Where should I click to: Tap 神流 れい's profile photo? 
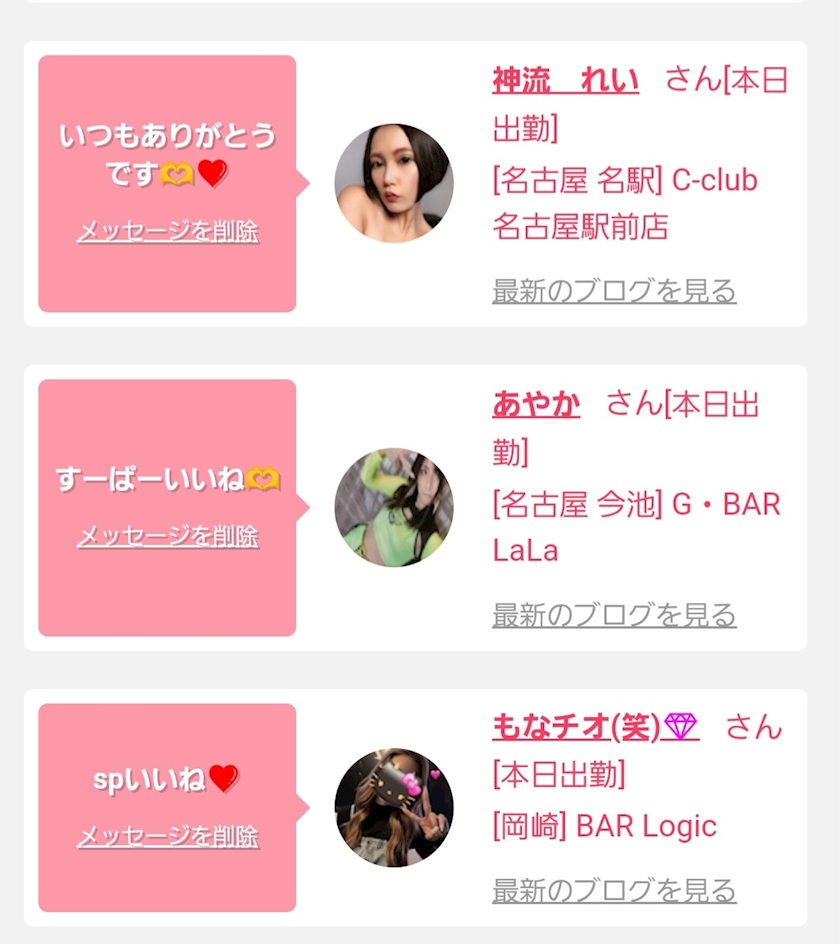(x=393, y=184)
